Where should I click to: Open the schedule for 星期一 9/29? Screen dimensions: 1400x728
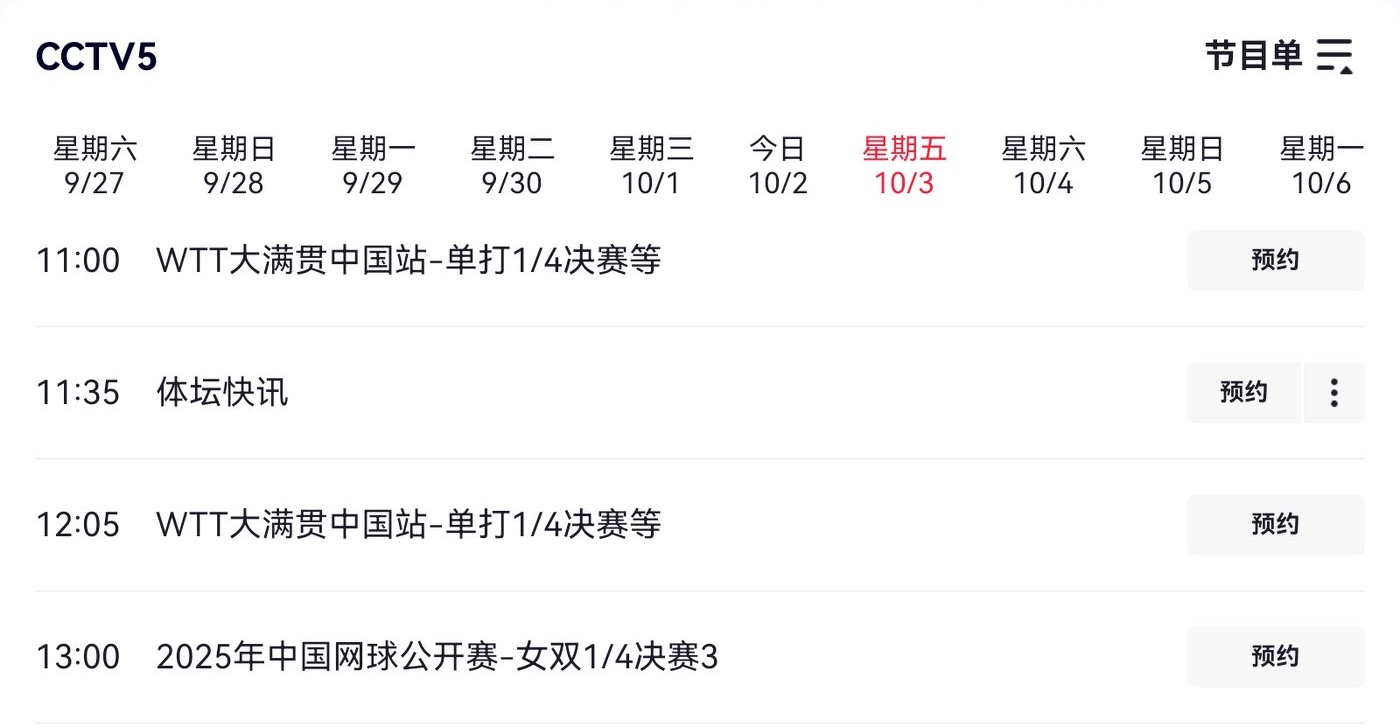point(372,166)
